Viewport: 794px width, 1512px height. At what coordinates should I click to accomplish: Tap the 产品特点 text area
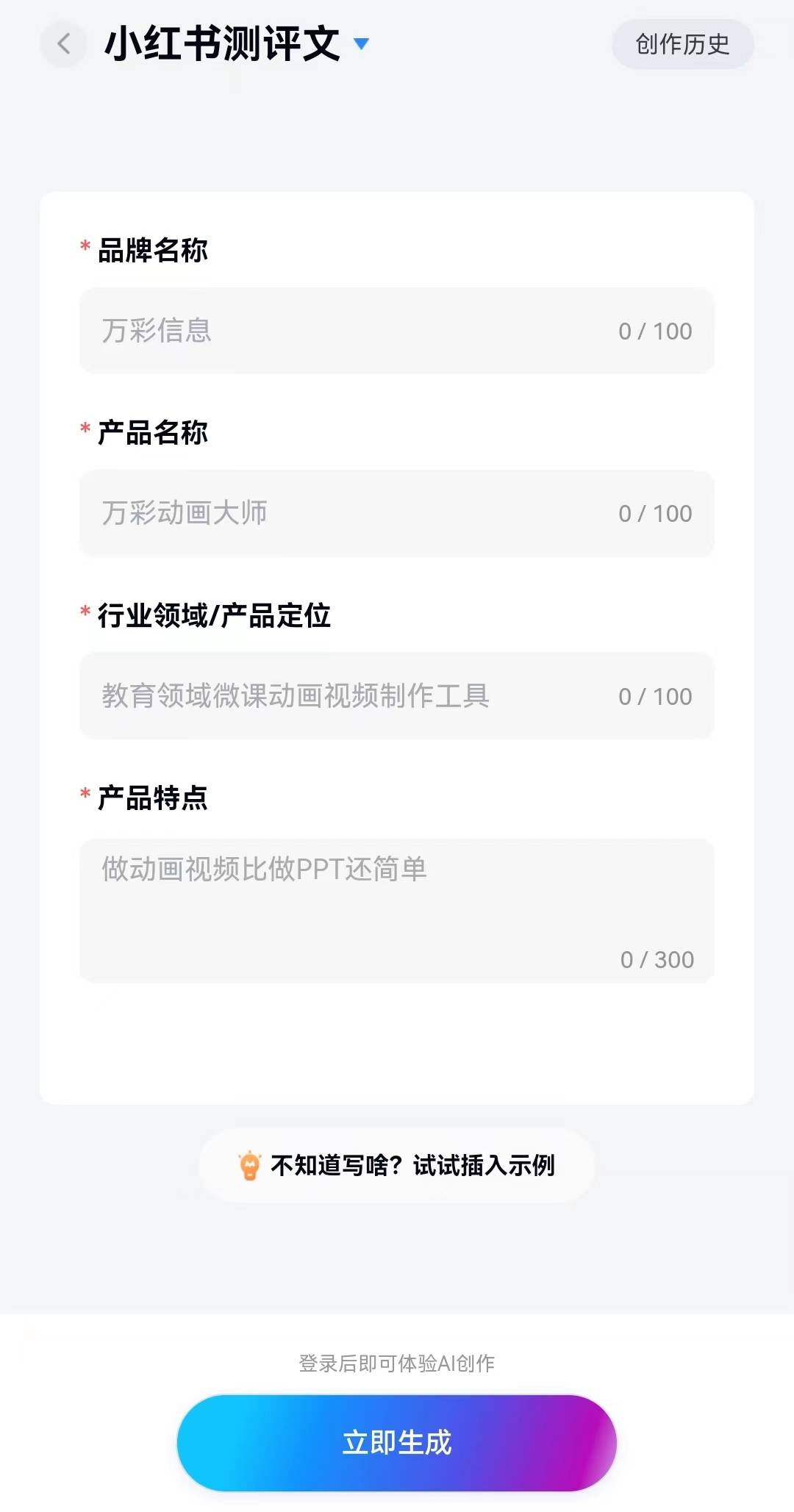tap(397, 911)
